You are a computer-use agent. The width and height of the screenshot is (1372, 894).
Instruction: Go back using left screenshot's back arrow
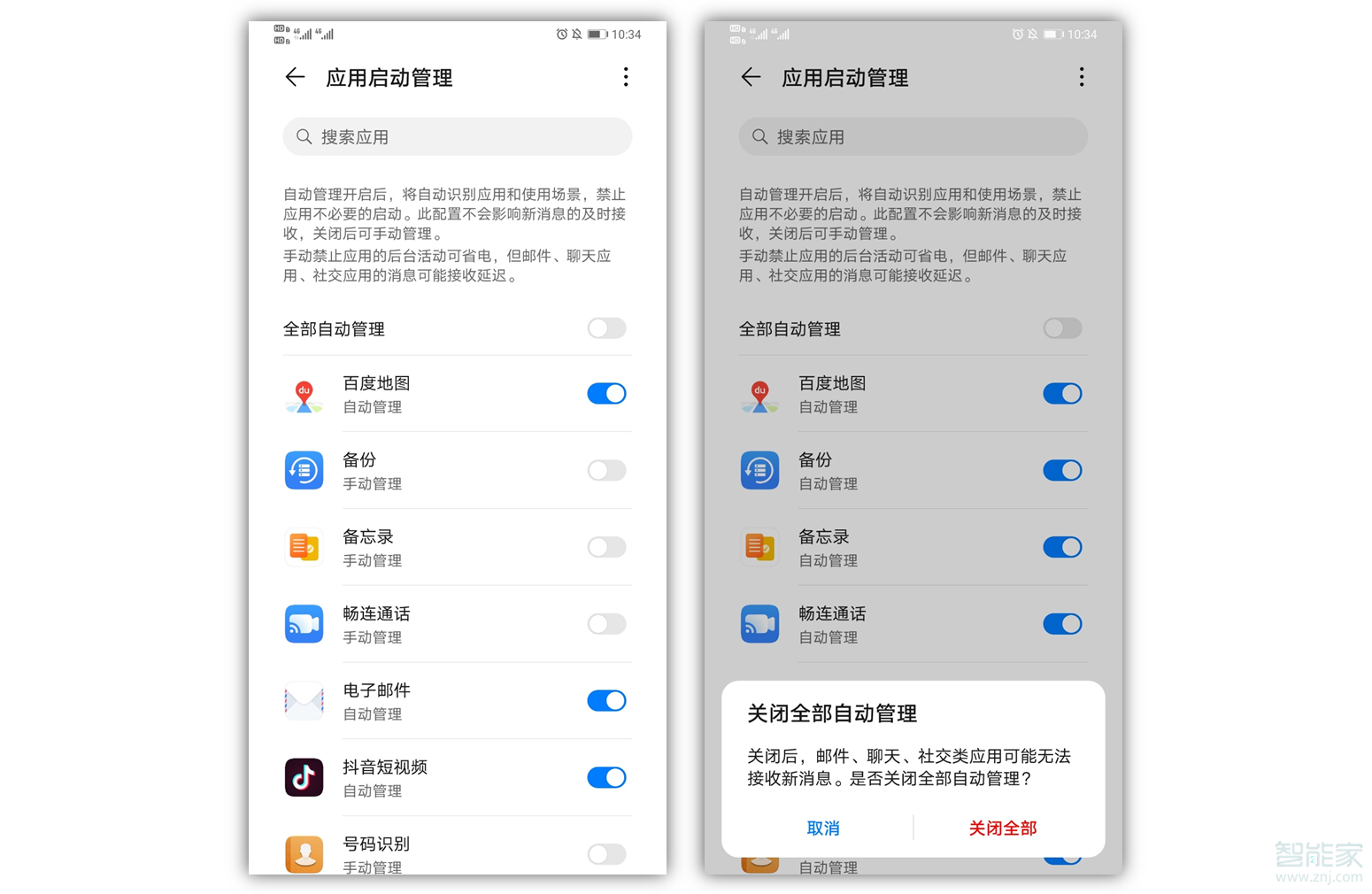pos(295,78)
